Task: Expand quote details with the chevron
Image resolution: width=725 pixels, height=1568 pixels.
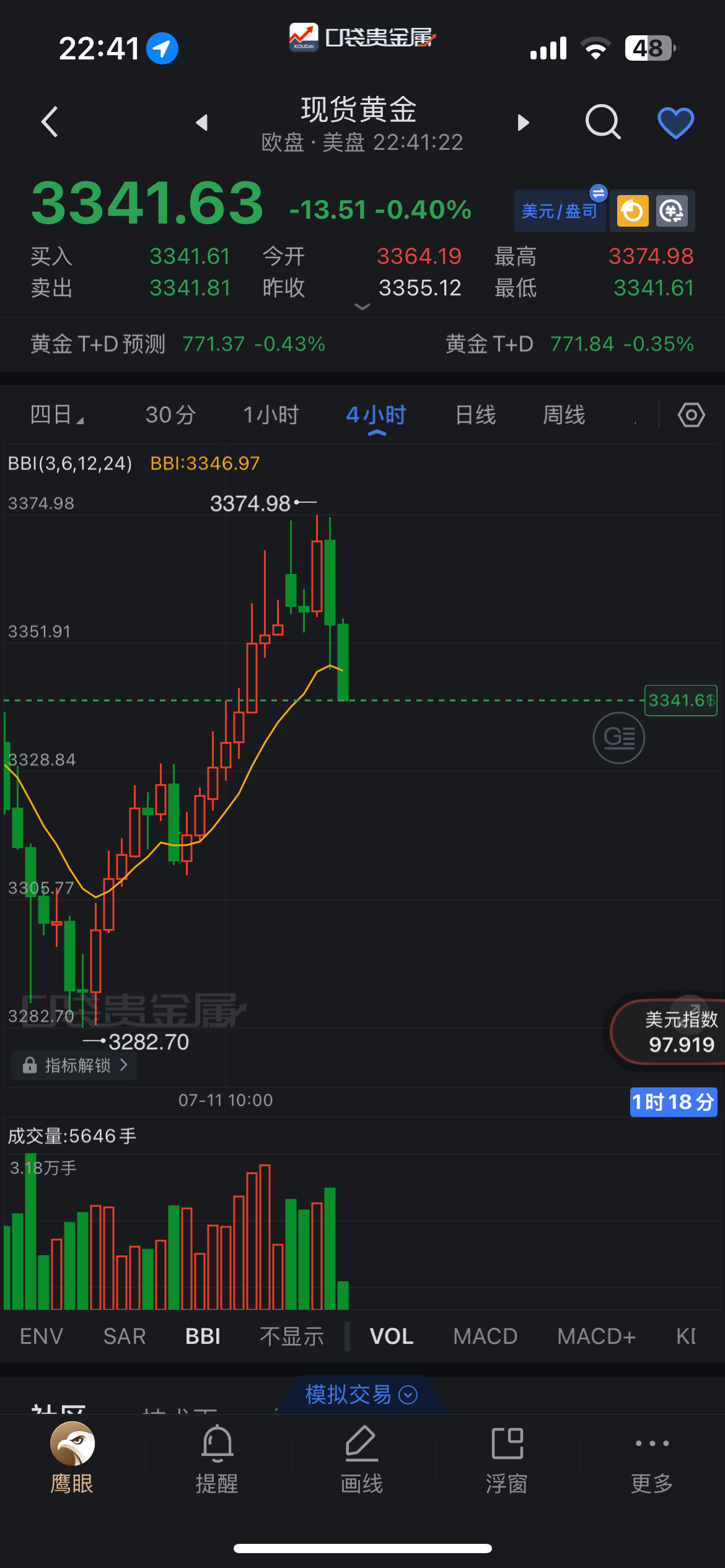Action: coord(362,307)
